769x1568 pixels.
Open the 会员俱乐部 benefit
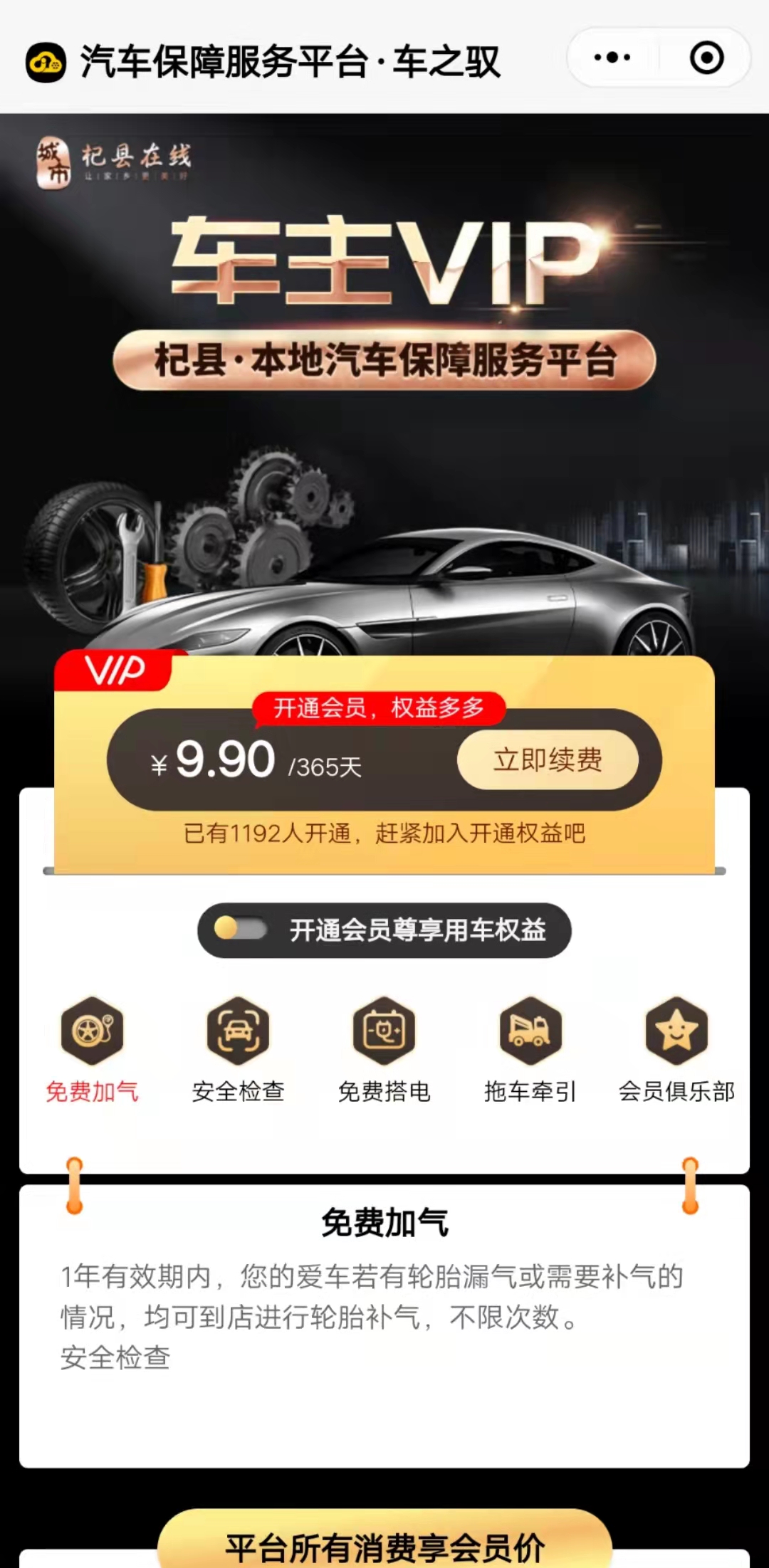[676, 1050]
